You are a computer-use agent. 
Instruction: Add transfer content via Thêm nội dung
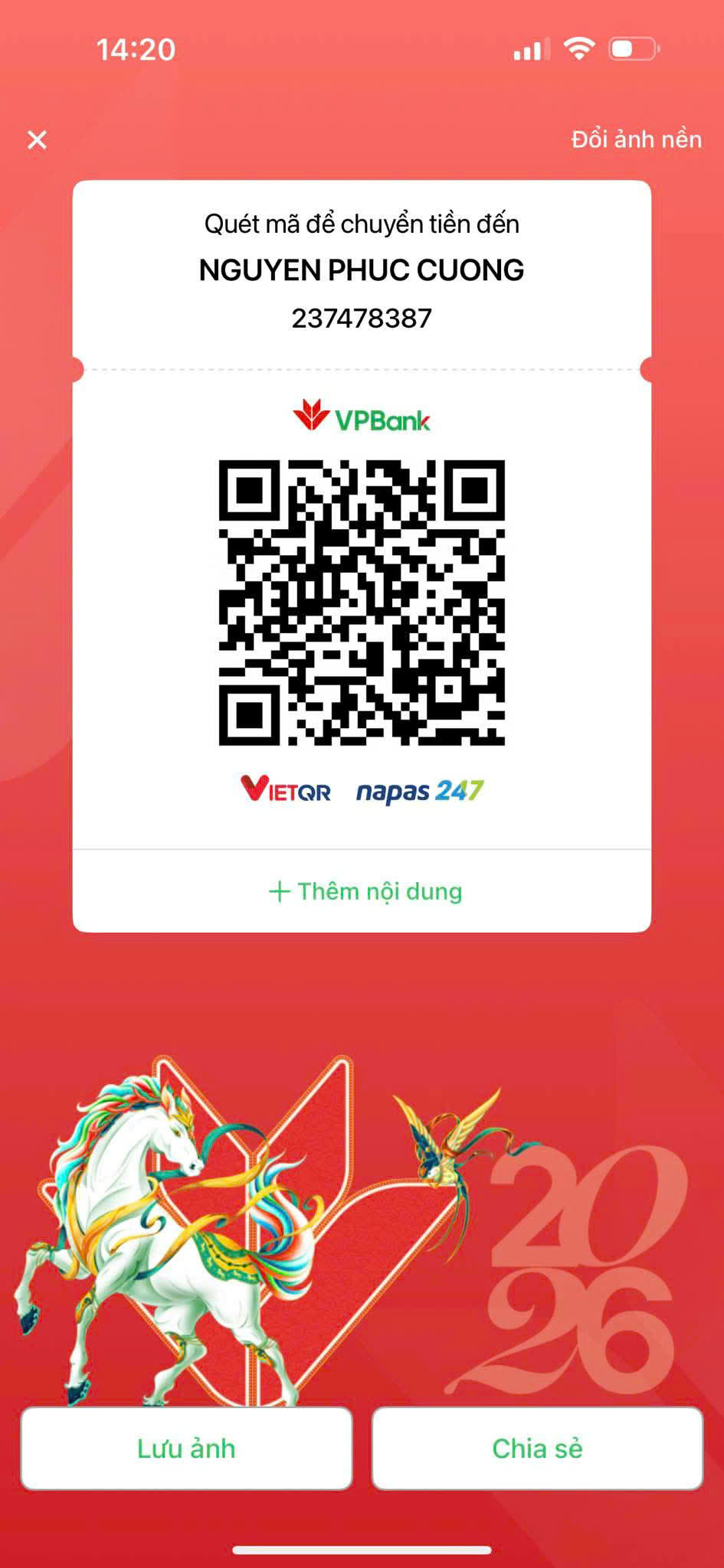pos(365,891)
